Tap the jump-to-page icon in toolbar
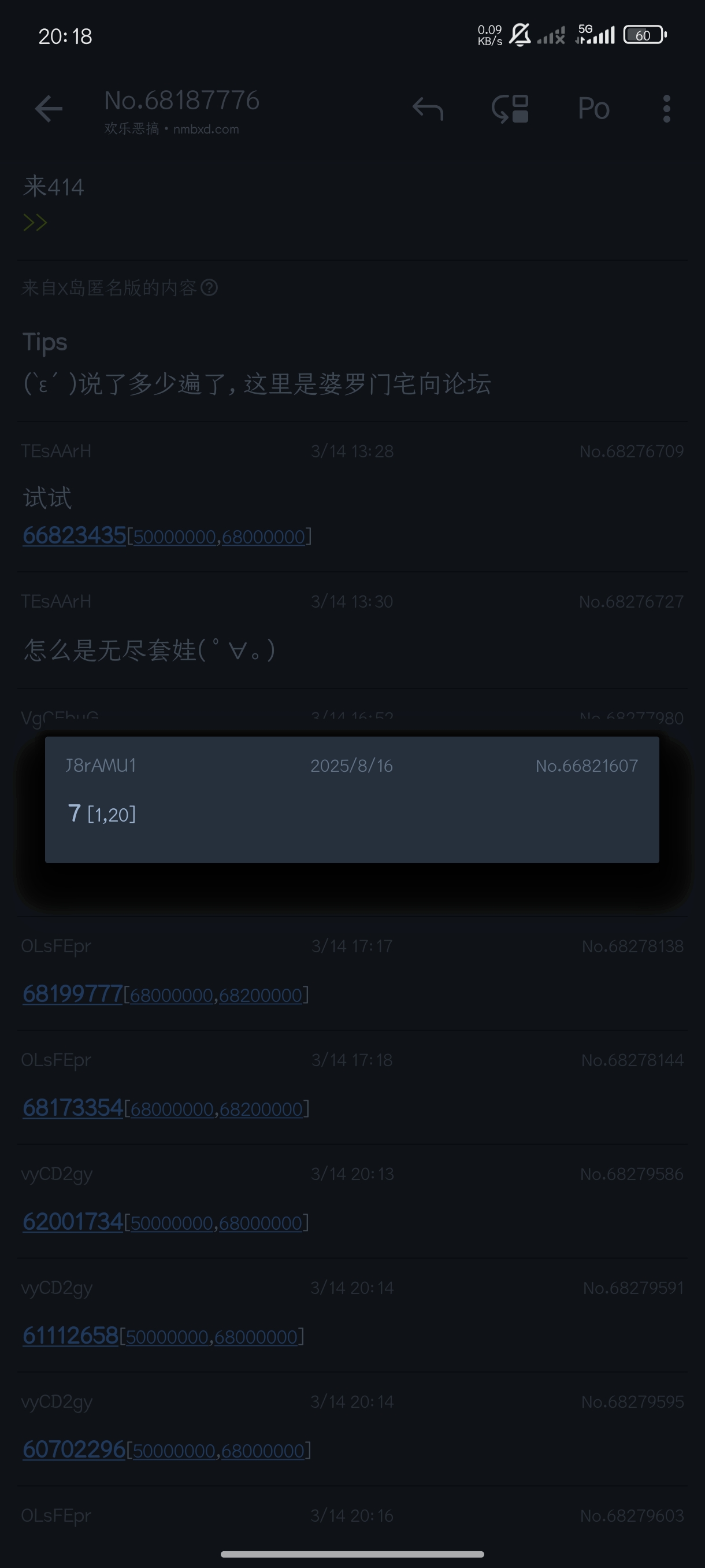This screenshot has width=705, height=1568. pos(510,109)
